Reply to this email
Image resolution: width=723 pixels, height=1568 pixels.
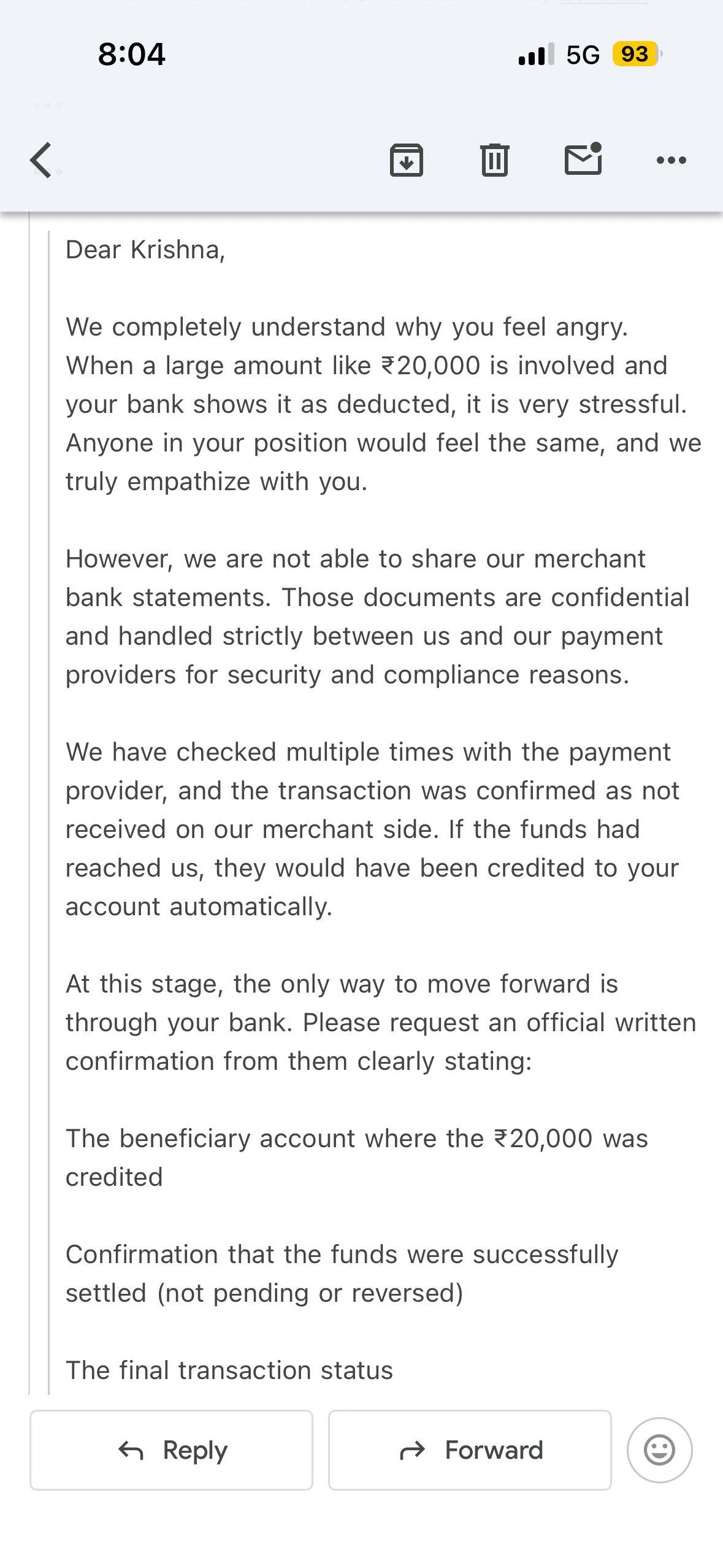171,1450
